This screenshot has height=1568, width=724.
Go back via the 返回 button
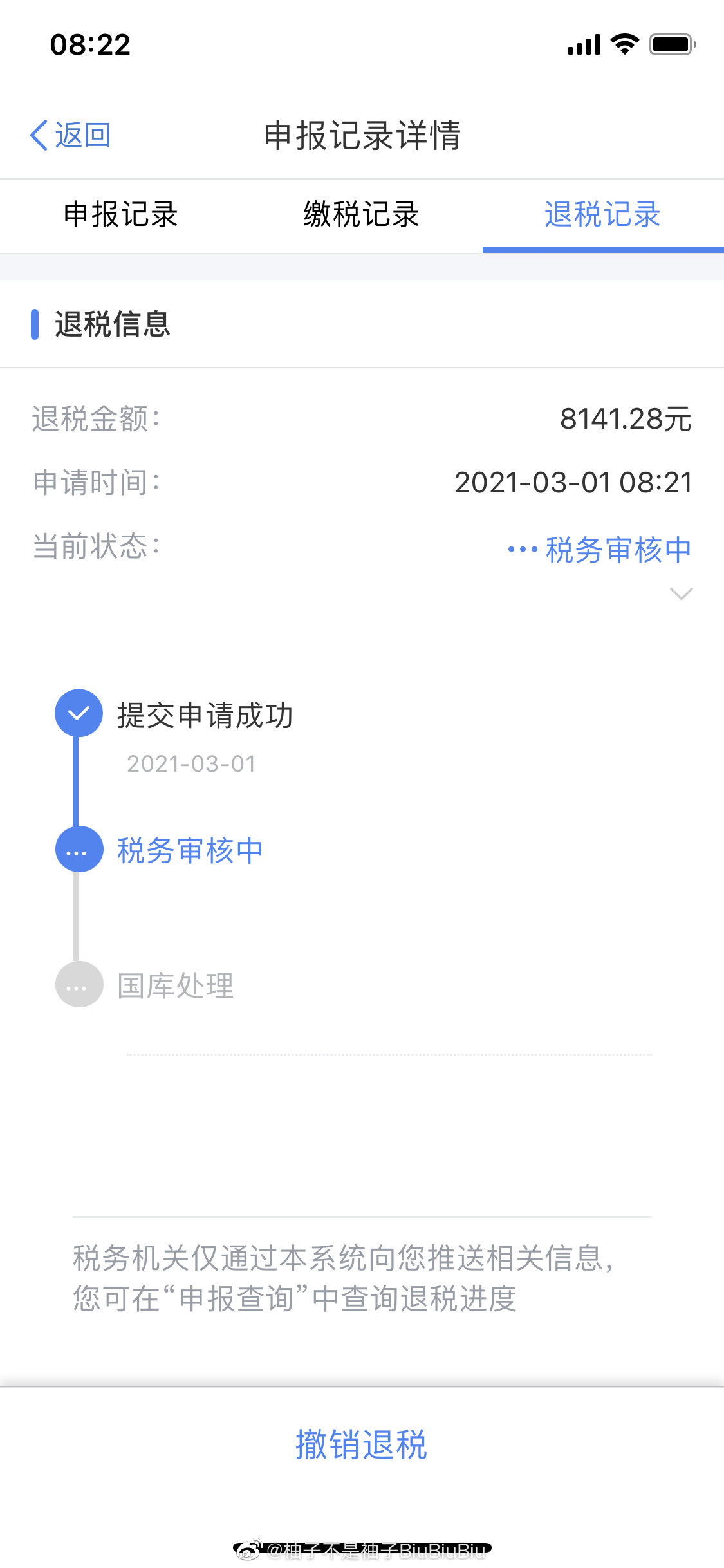click(71, 136)
